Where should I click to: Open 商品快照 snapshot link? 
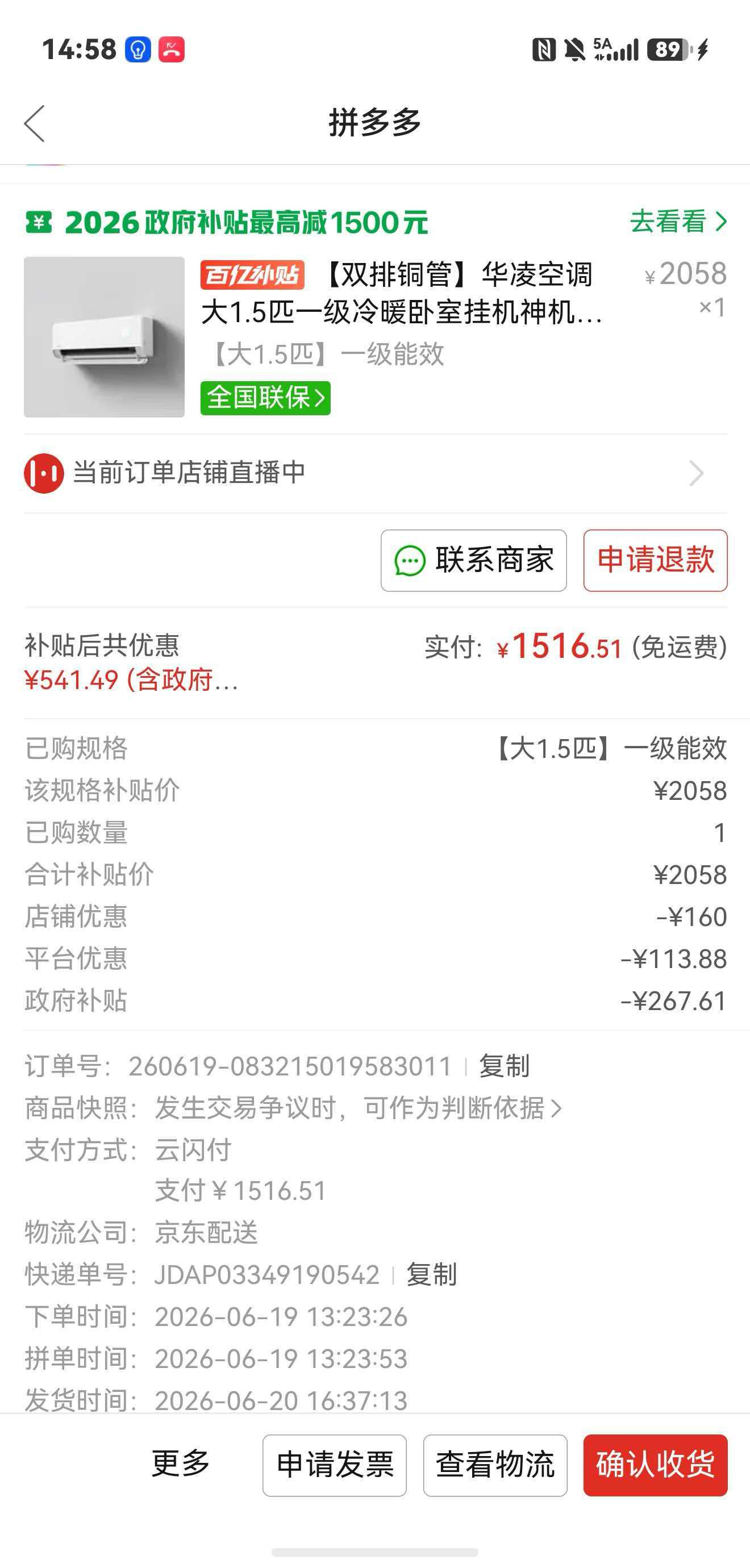point(357,1108)
